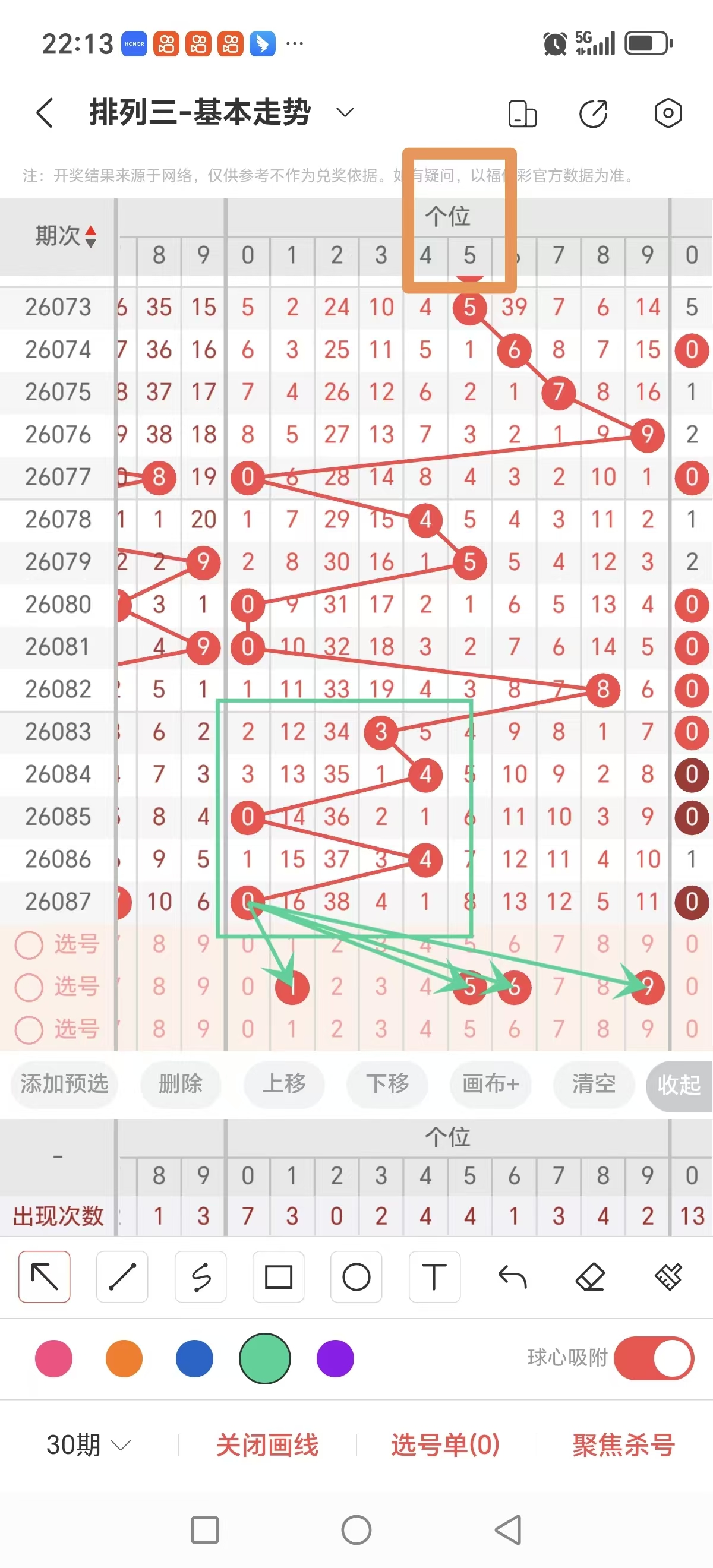Undo the last drawn annotation
The height and width of the screenshot is (1568, 713).
[x=513, y=1277]
